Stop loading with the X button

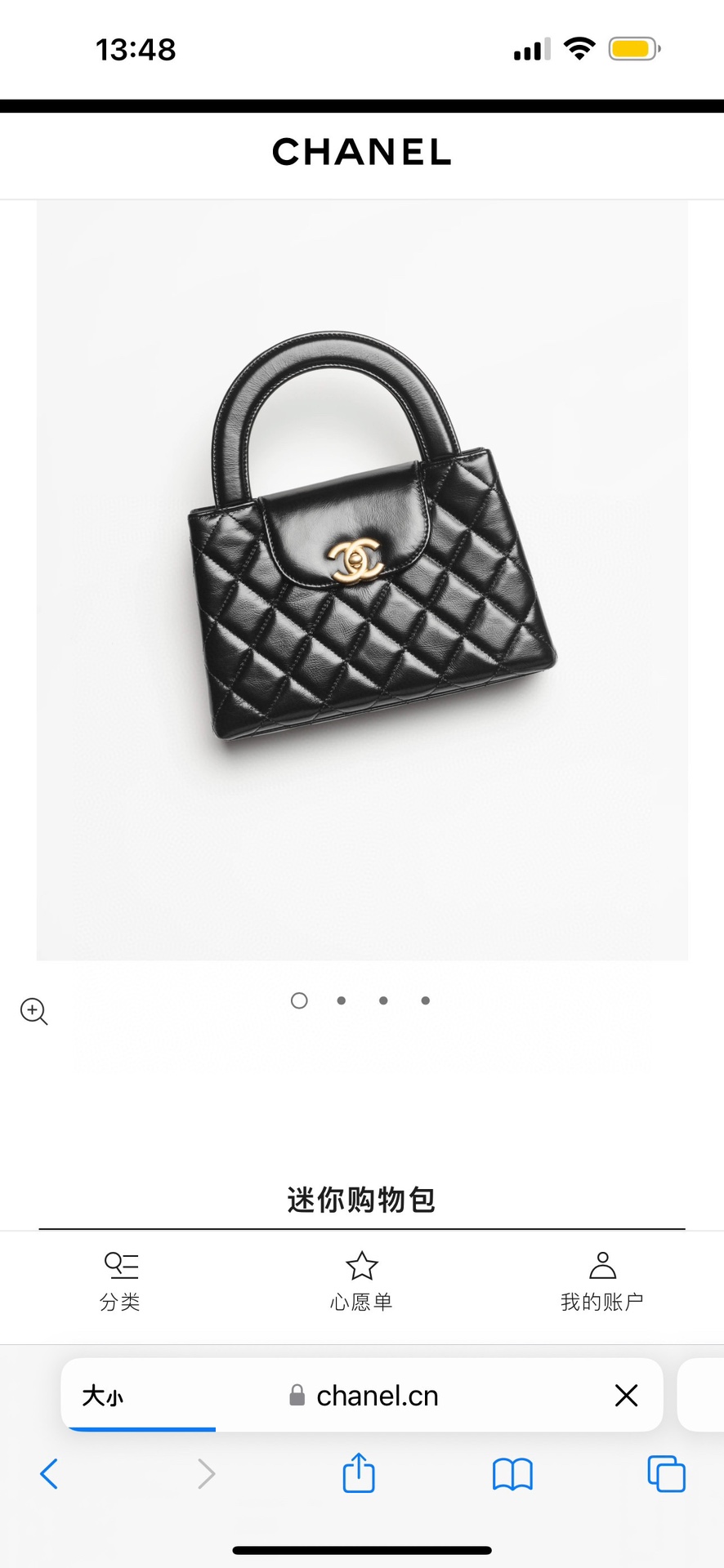point(626,1396)
